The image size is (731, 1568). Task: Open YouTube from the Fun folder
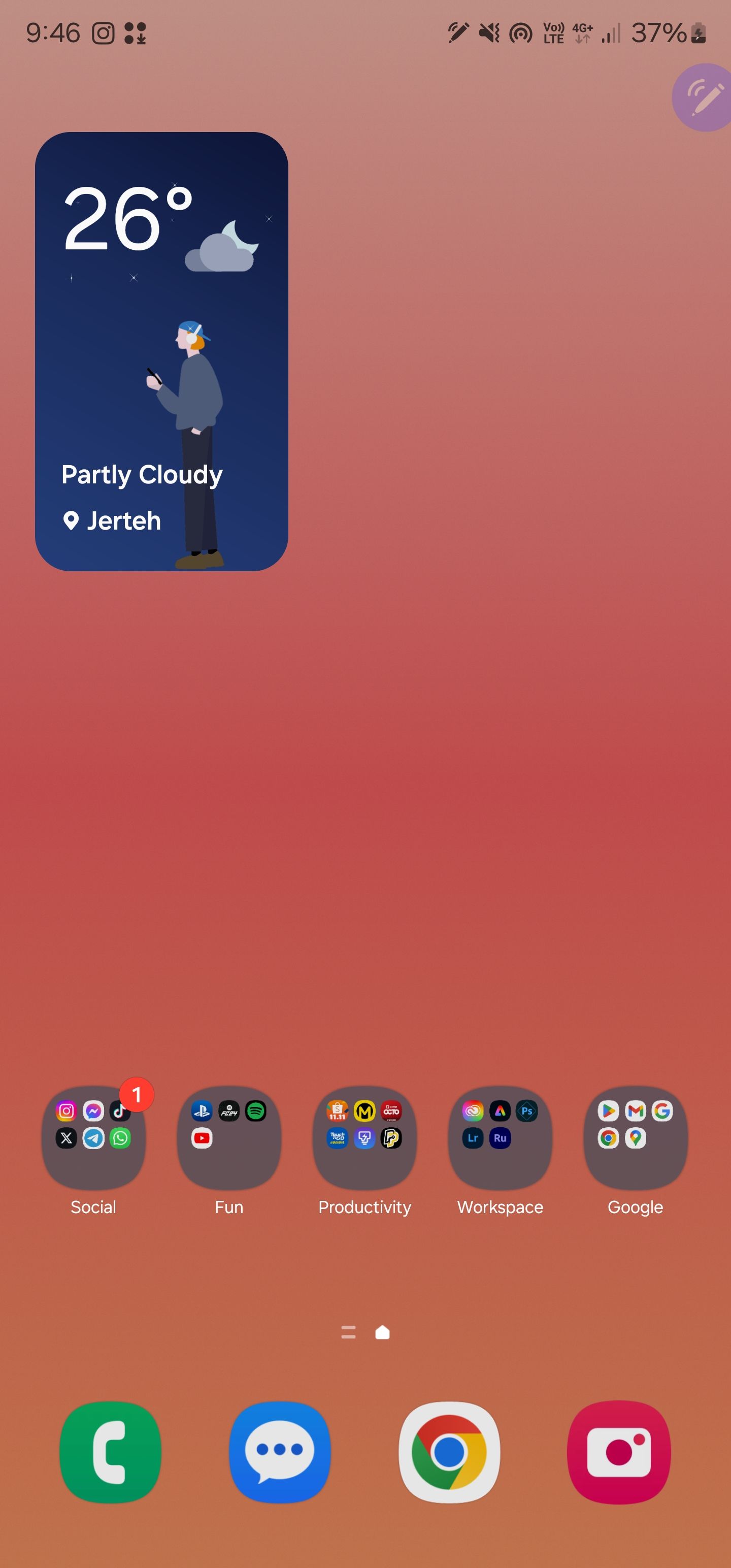pyautogui.click(x=201, y=1137)
